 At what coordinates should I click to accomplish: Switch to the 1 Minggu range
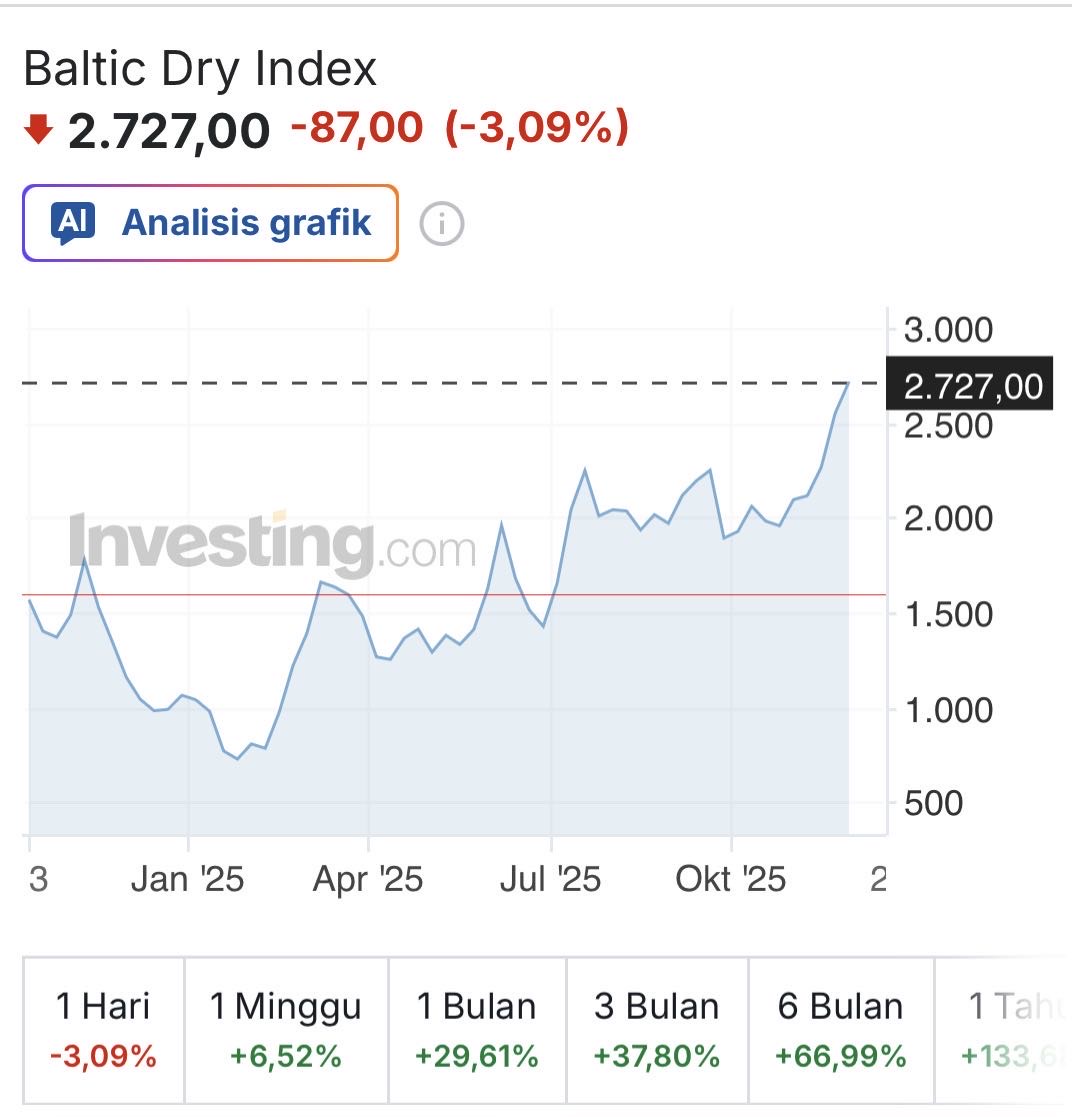[286, 1030]
